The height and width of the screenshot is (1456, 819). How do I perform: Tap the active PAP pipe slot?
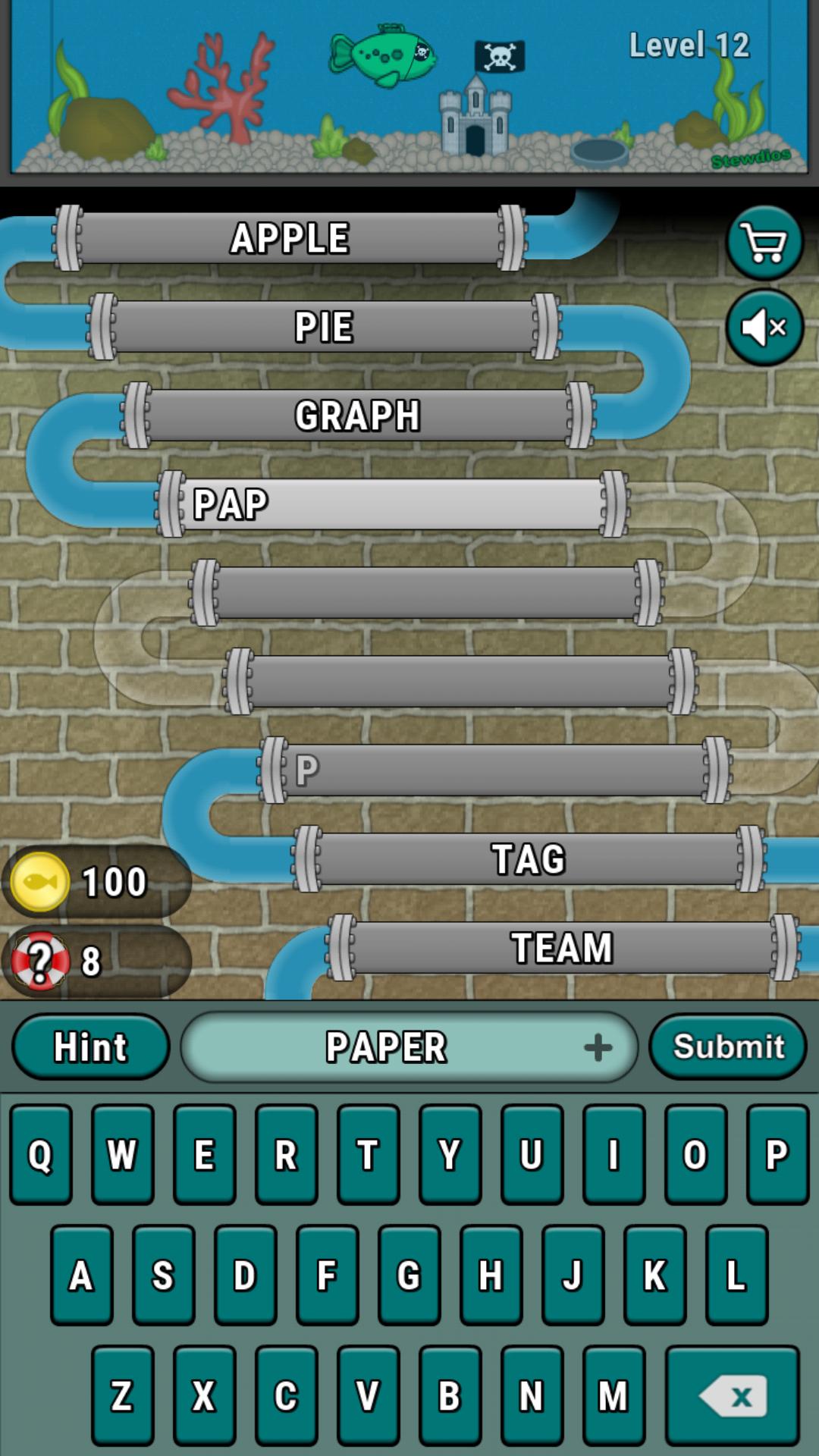pos(392,504)
